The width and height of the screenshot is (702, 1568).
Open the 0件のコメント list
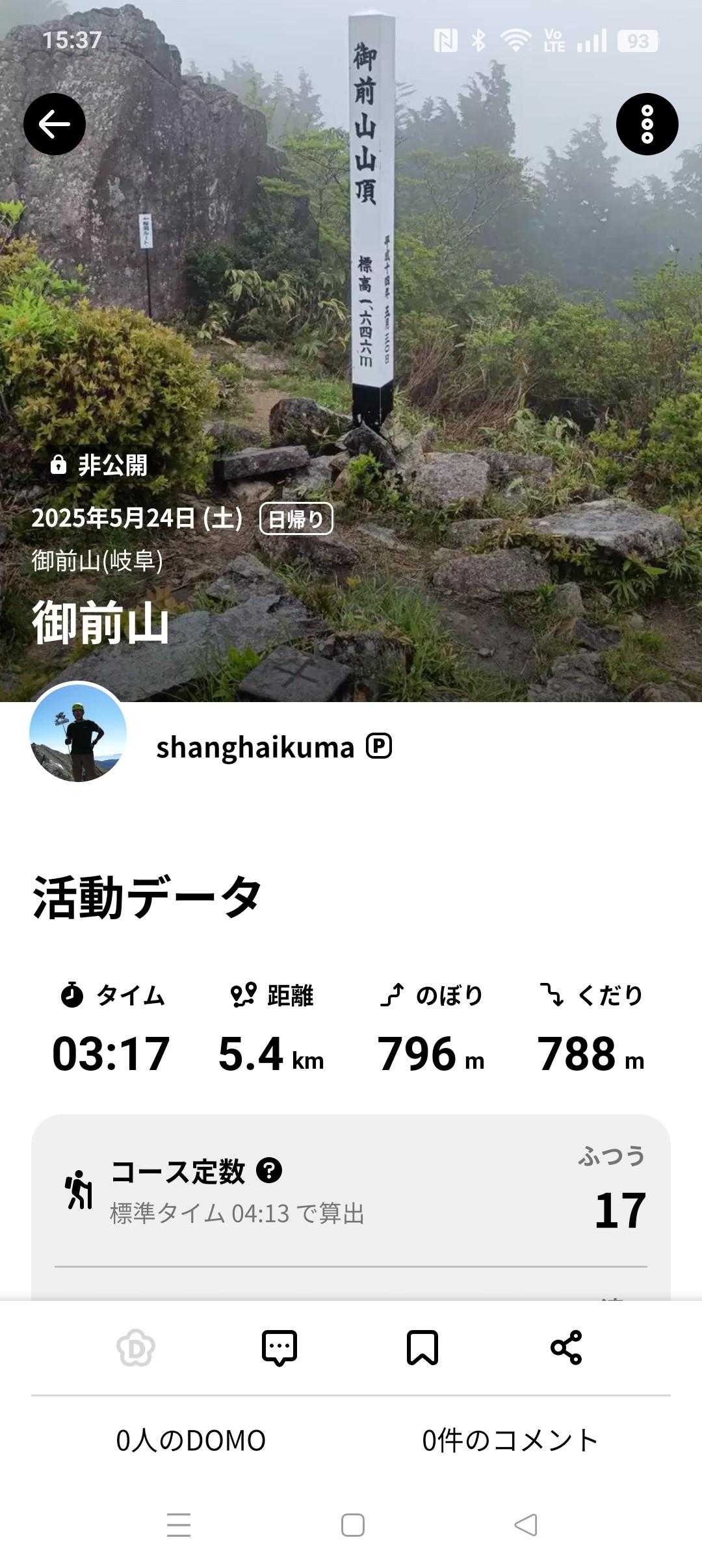[510, 1441]
